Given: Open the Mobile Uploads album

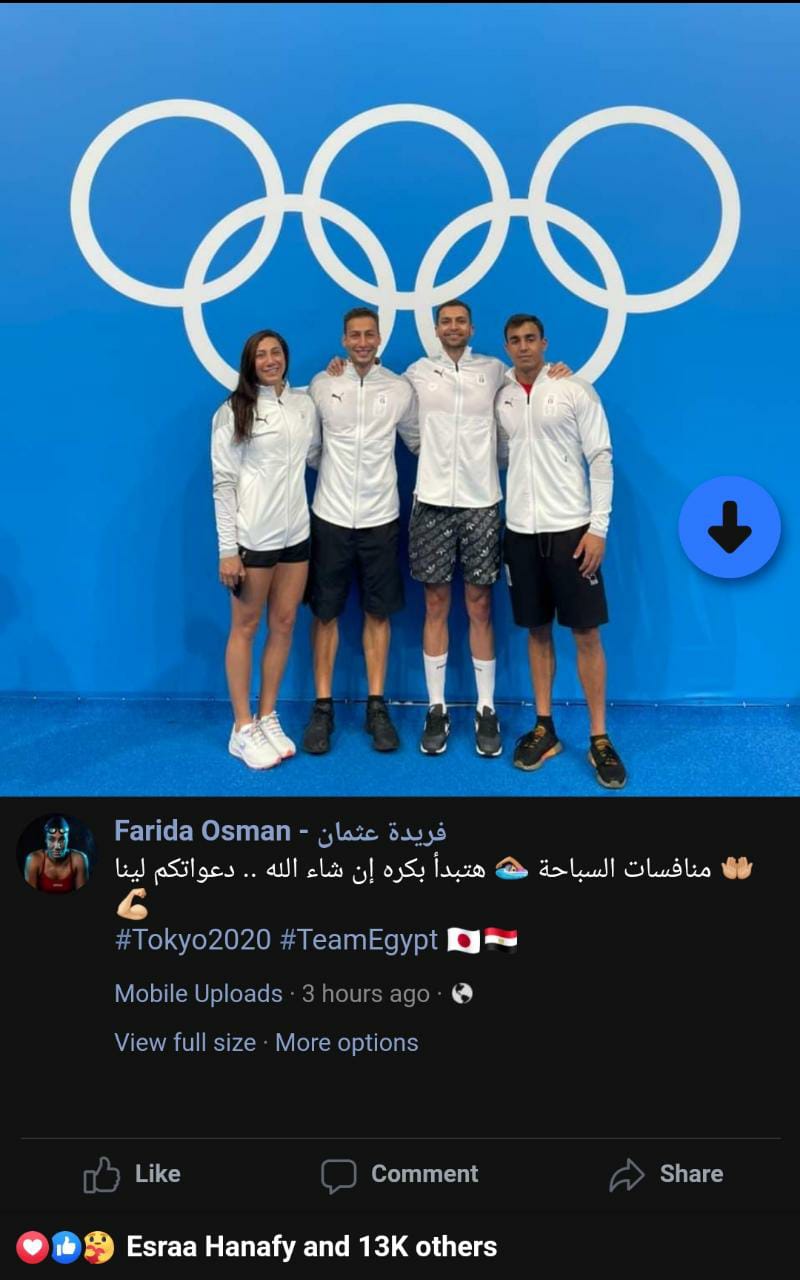Looking at the screenshot, I should tap(198, 993).
